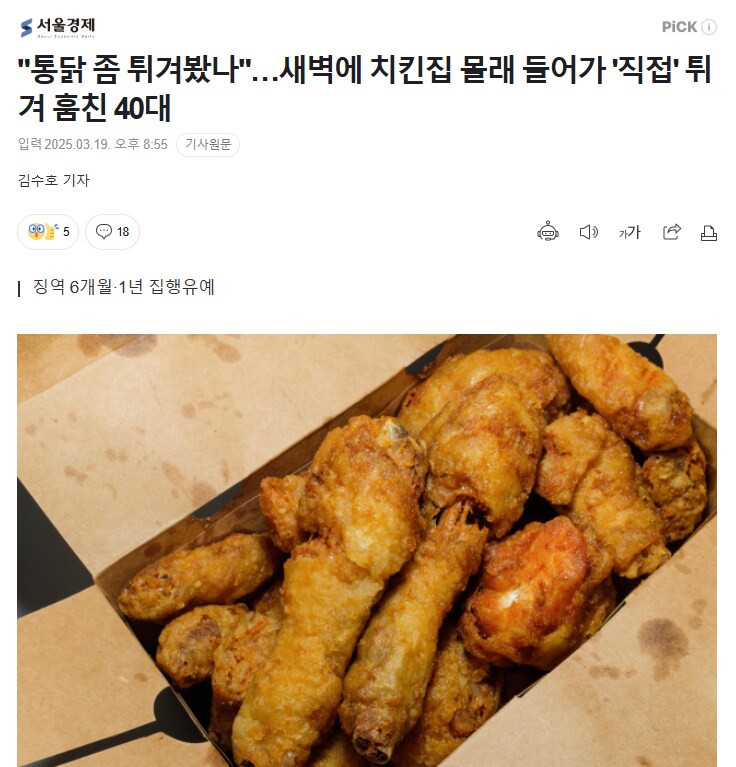This screenshot has width=736, height=767.
Task: Print the article with printer icon
Action: [708, 231]
